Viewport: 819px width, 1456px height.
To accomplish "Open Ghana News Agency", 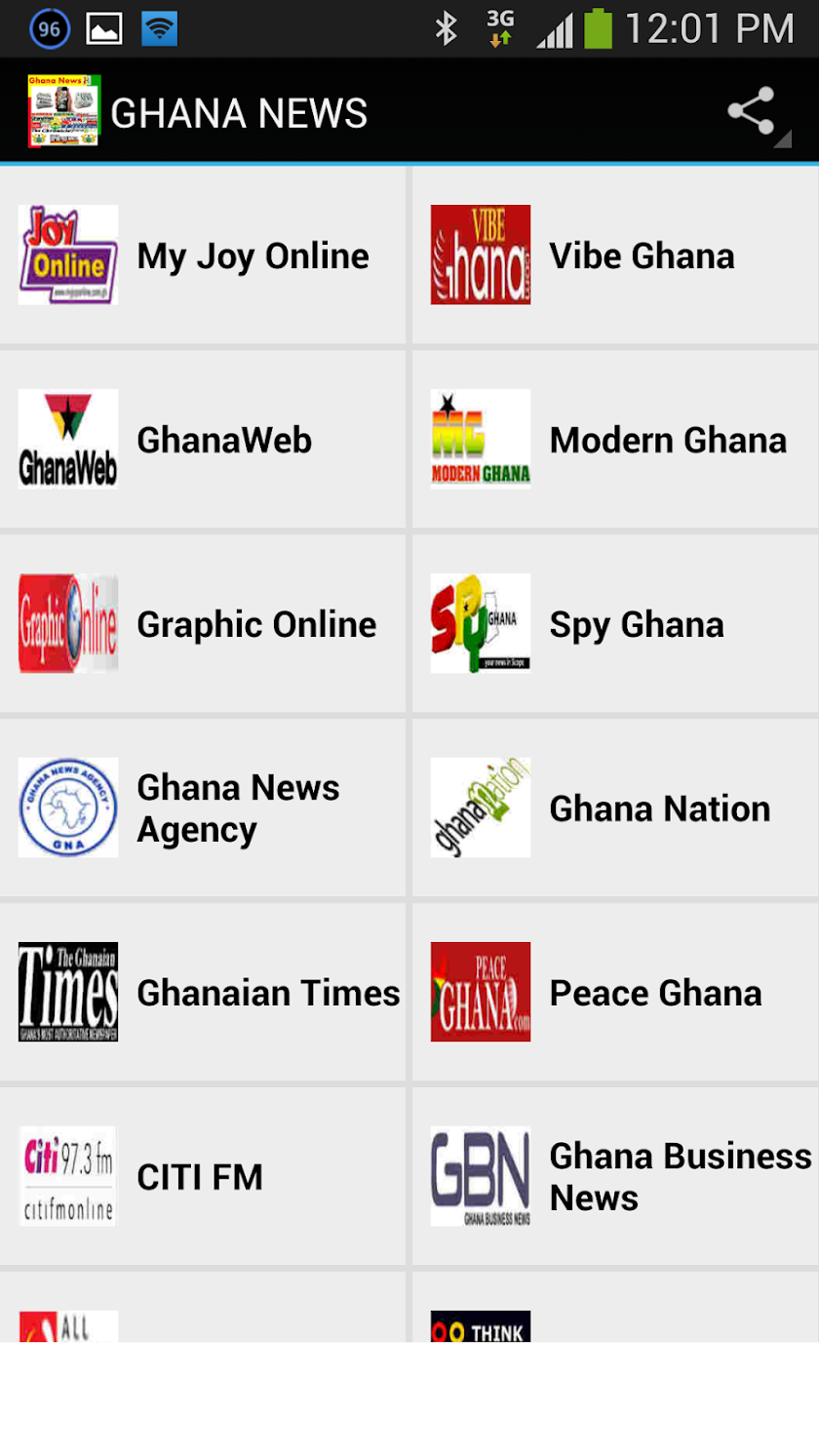I will [x=203, y=808].
